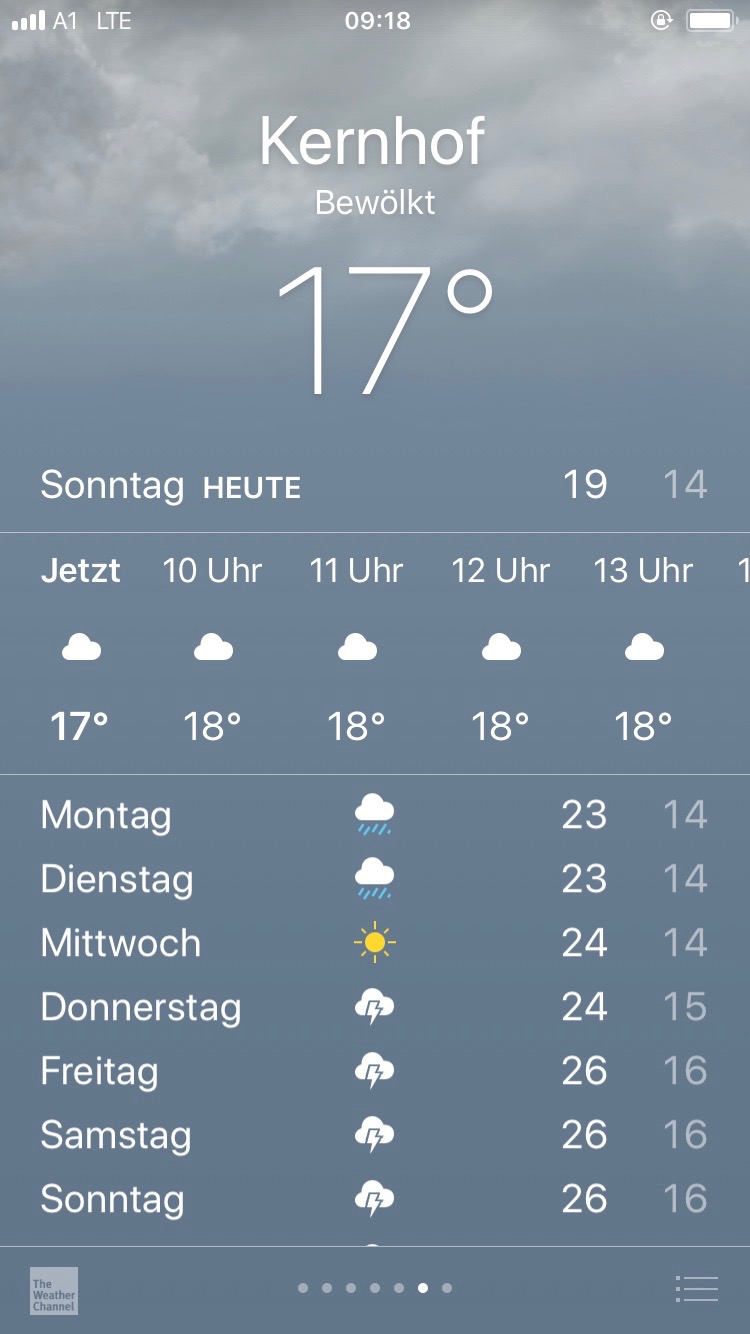Open The Weather Channel link
750x1334 pixels.
(x=54, y=1290)
